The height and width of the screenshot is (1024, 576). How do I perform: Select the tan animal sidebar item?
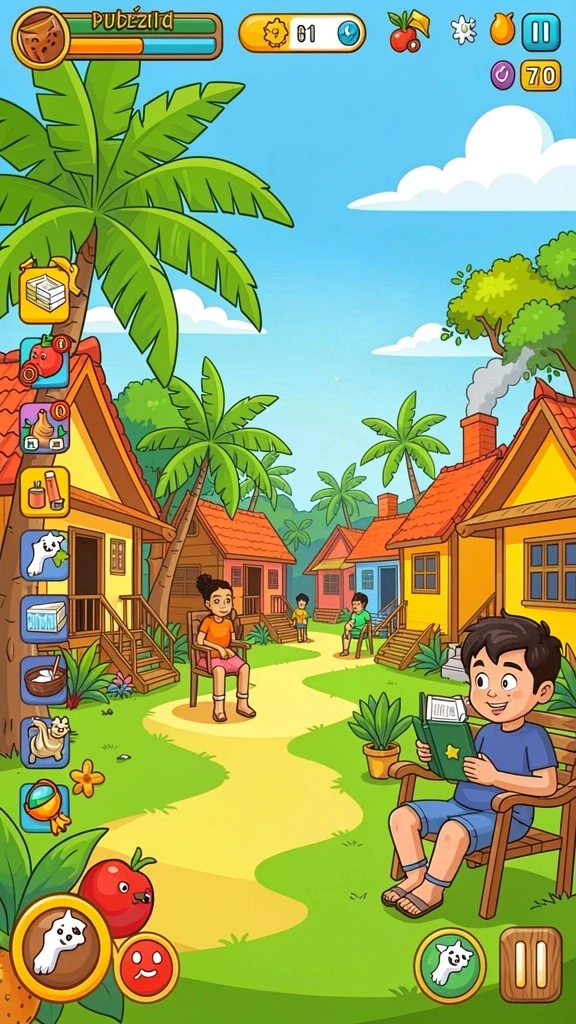click(44, 743)
